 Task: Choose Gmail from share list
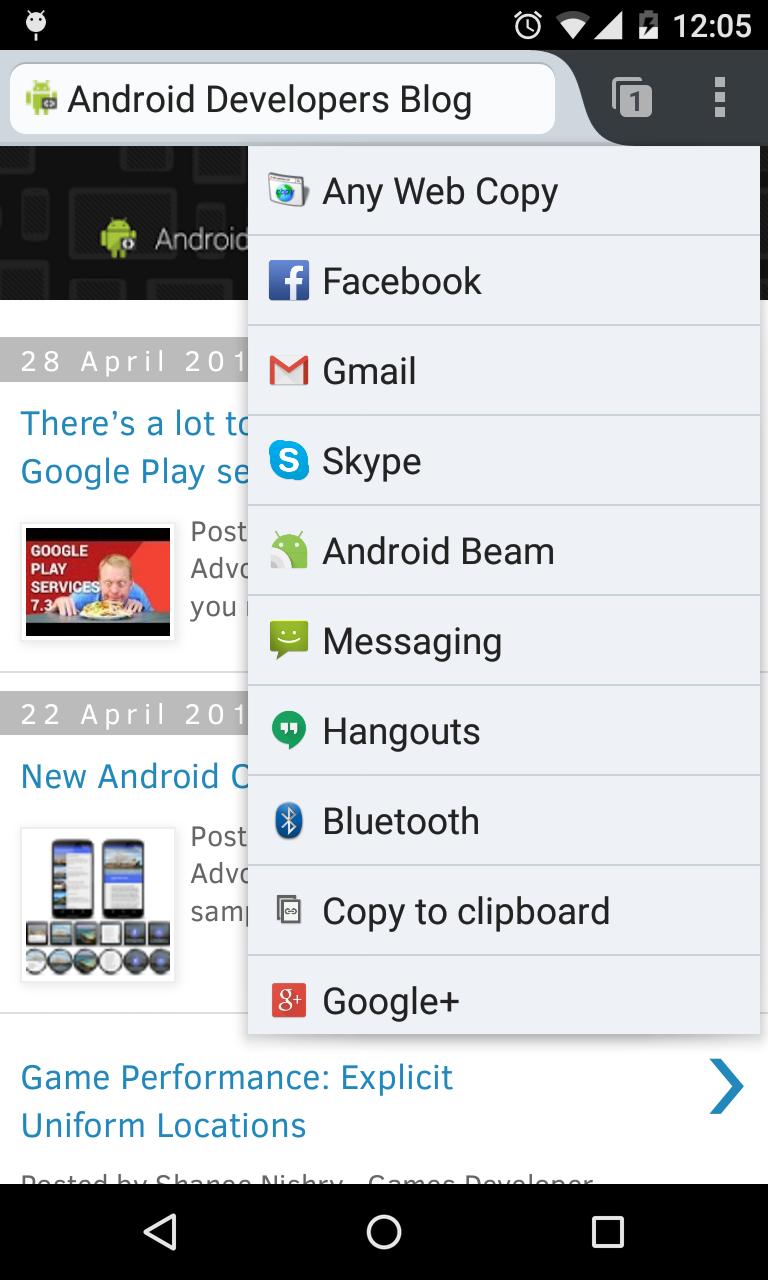click(503, 371)
